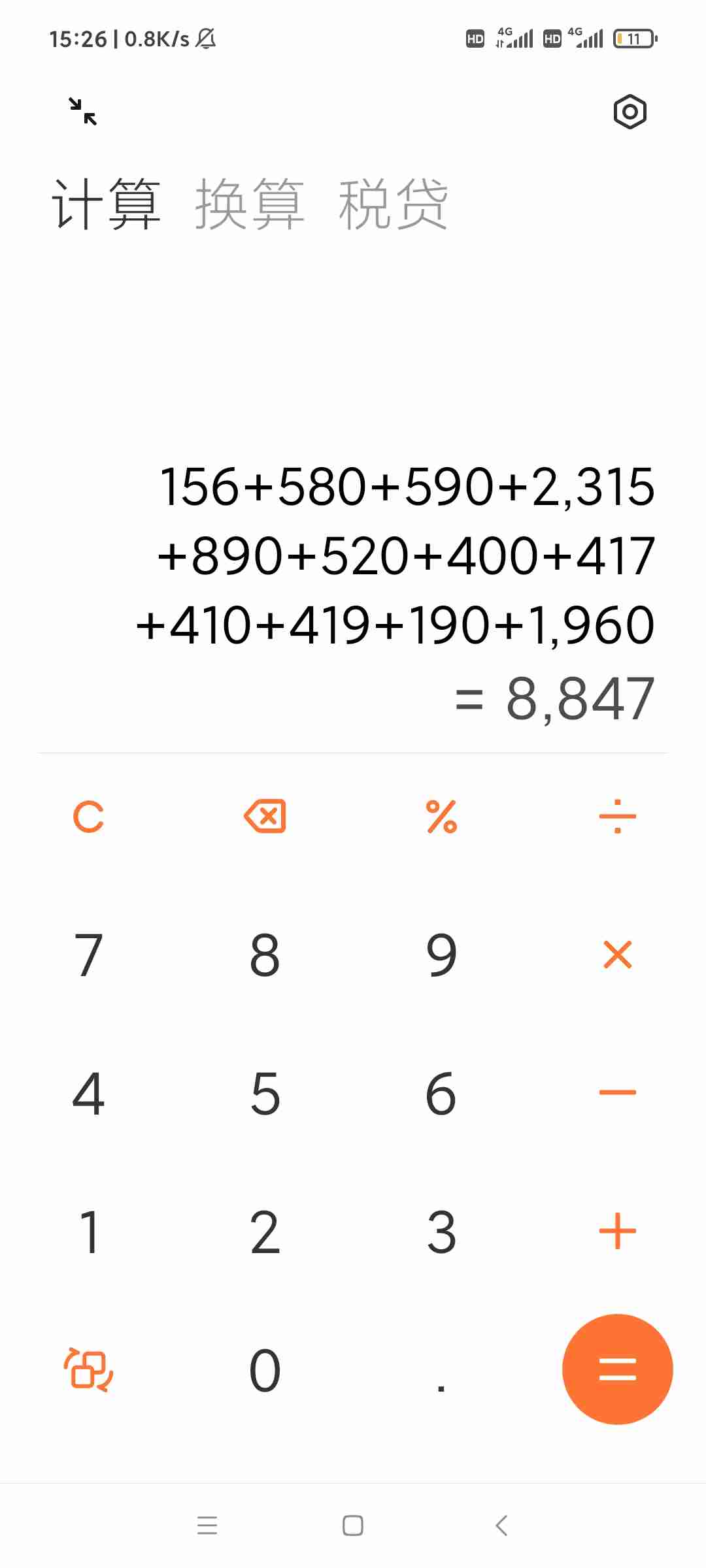Select the multiplication operator
This screenshot has width=706, height=1568.
pos(617,955)
